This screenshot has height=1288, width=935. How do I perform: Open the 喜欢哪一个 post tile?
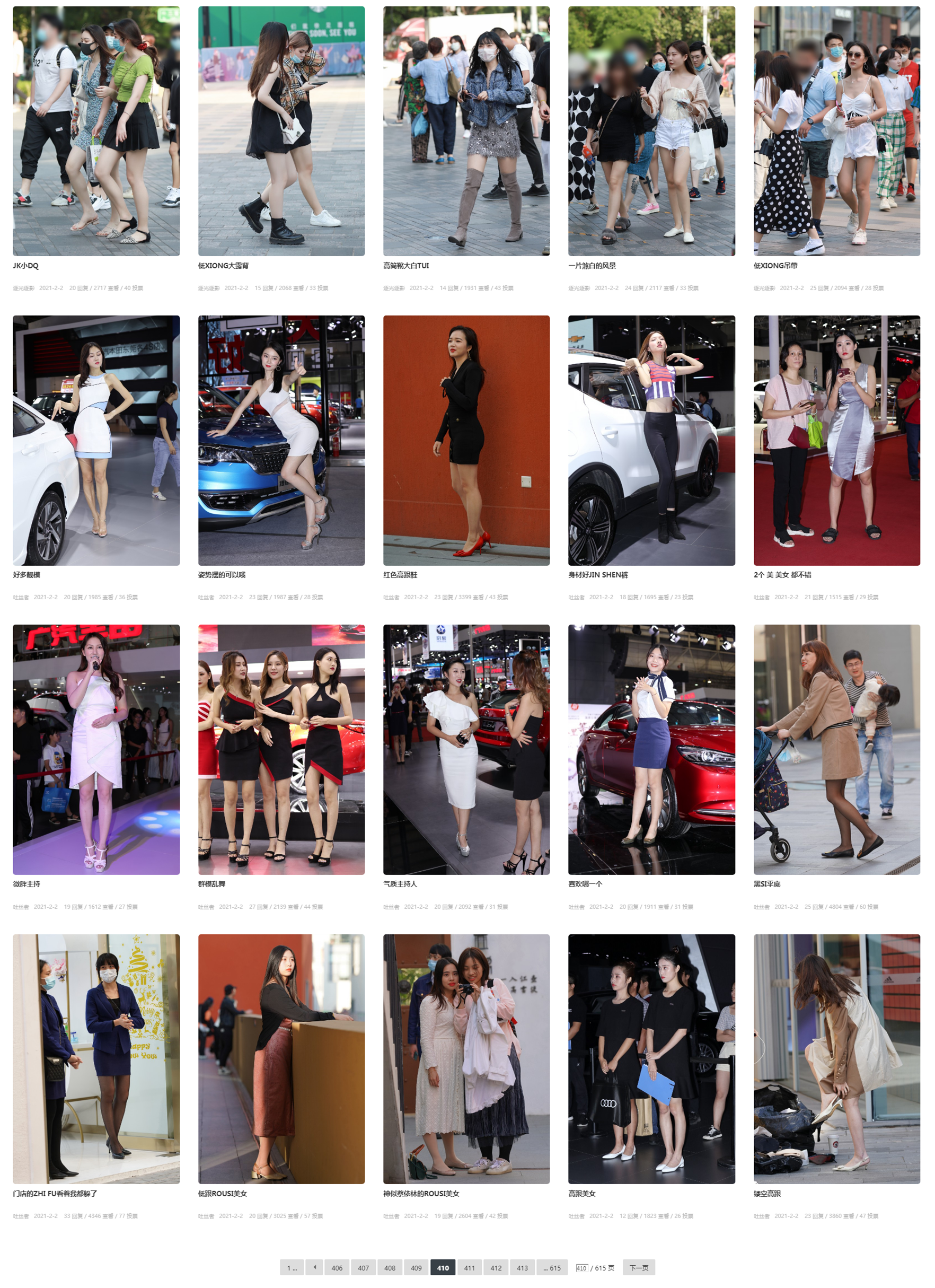(x=651, y=749)
